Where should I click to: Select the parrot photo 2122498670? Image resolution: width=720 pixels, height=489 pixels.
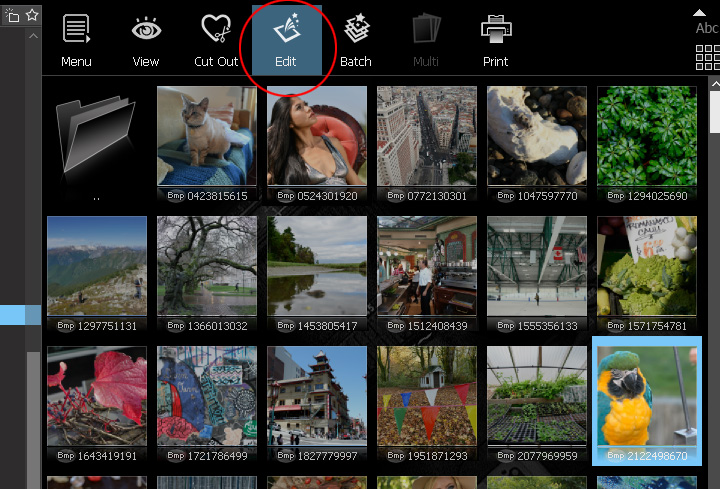point(646,396)
